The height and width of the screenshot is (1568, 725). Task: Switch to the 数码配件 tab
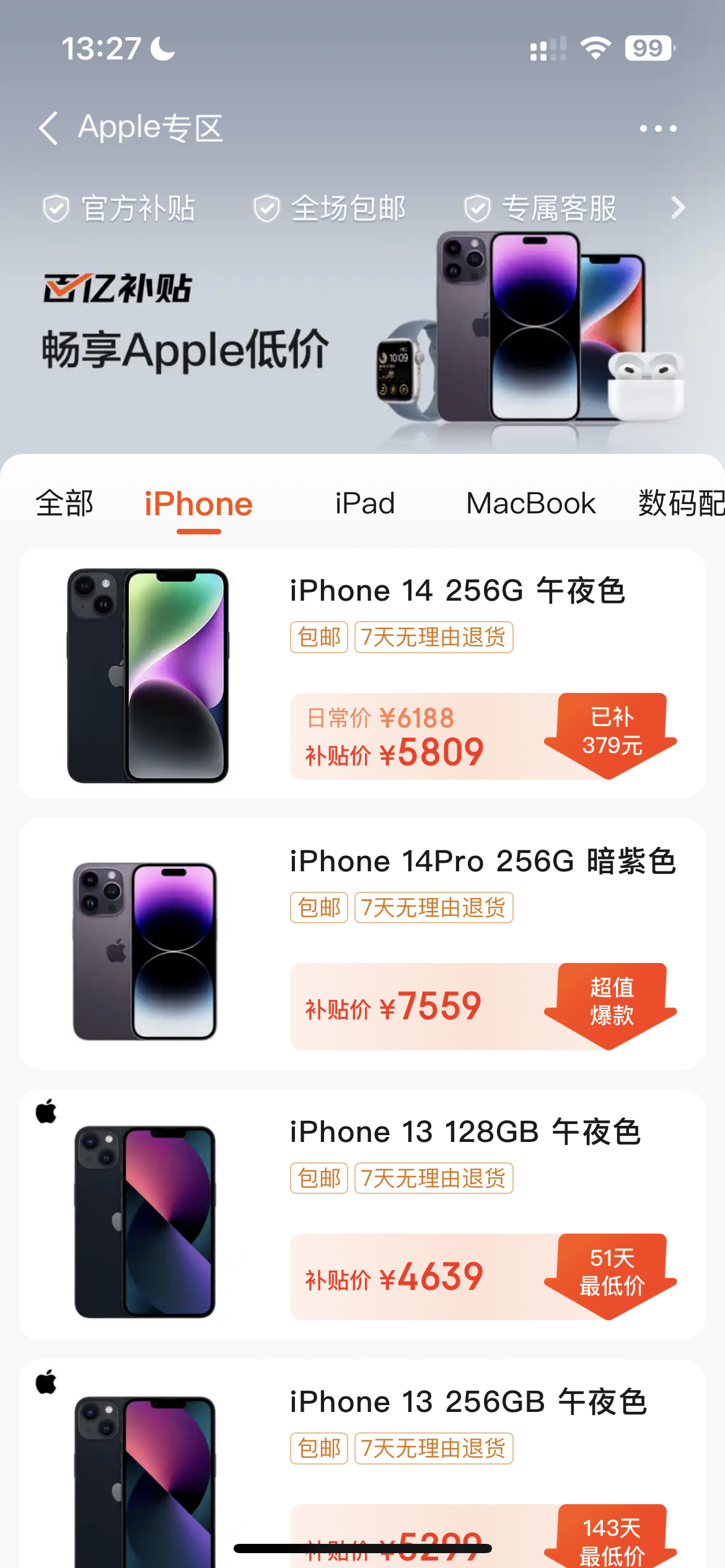682,503
